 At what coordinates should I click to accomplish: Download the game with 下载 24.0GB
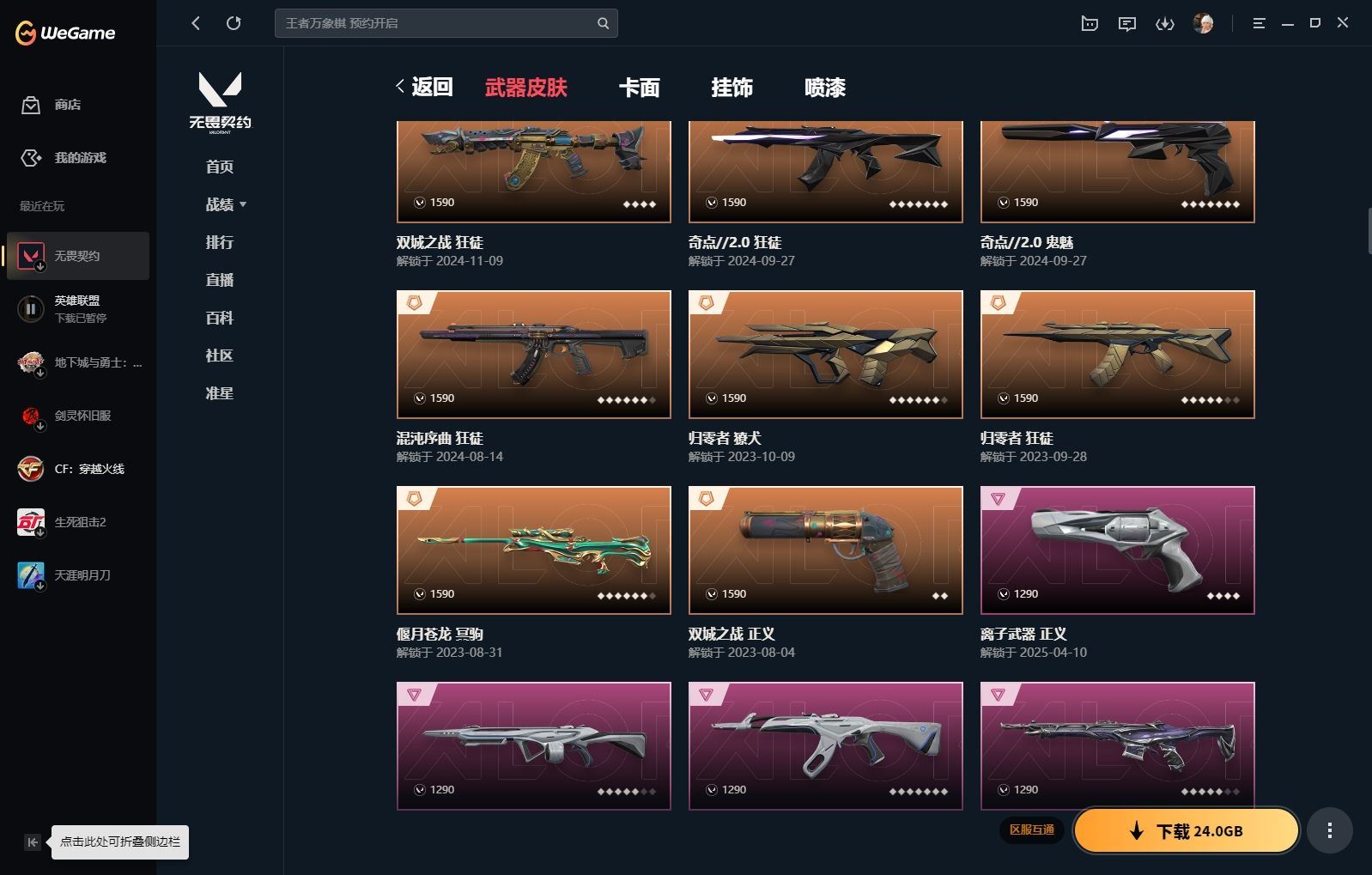tap(1186, 830)
